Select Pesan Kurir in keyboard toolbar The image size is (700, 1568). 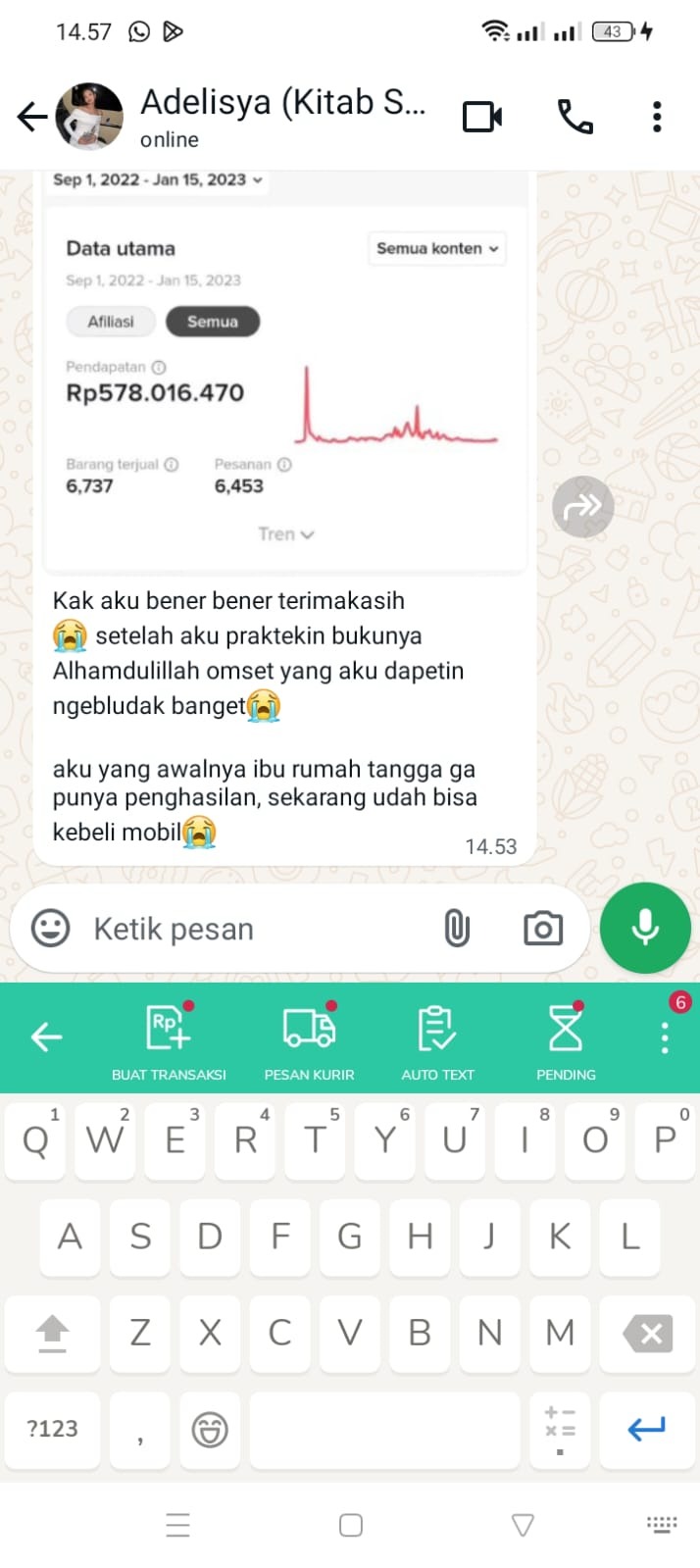coord(309,1041)
